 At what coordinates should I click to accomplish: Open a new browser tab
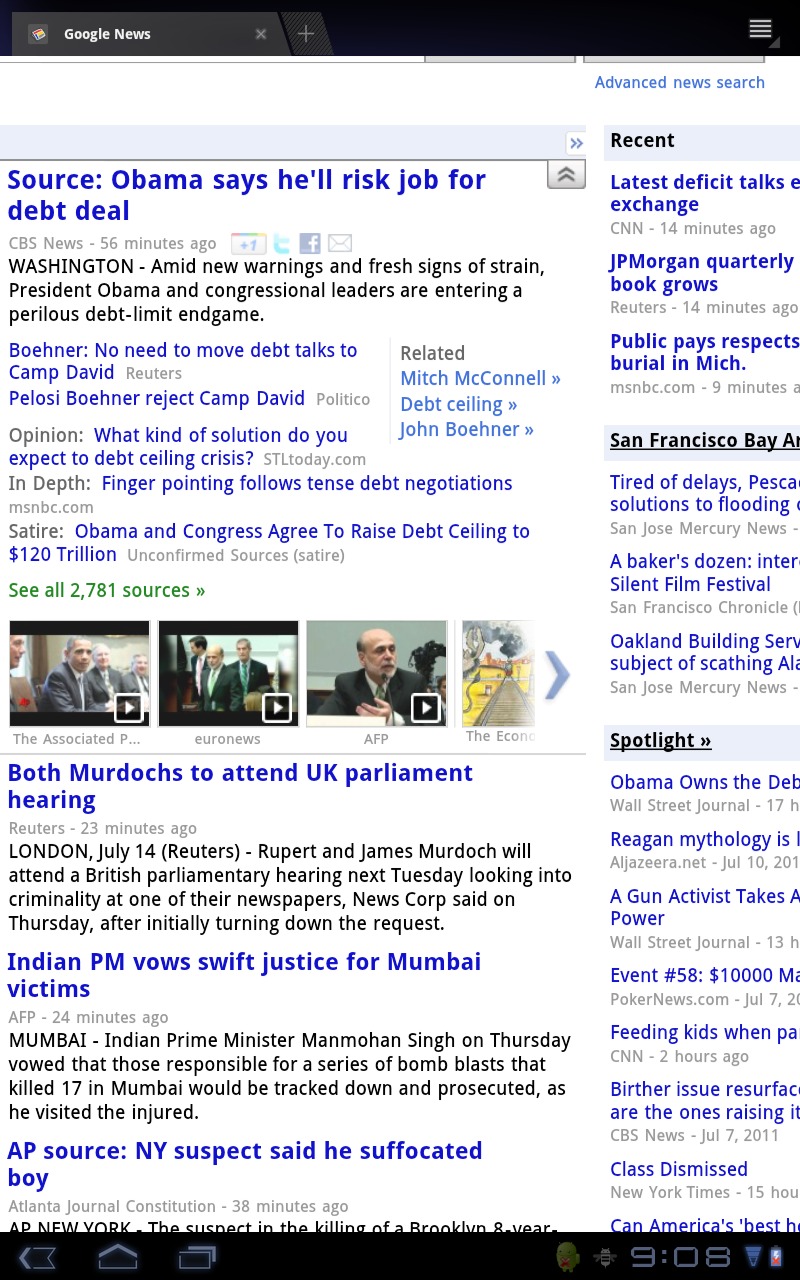click(x=306, y=34)
